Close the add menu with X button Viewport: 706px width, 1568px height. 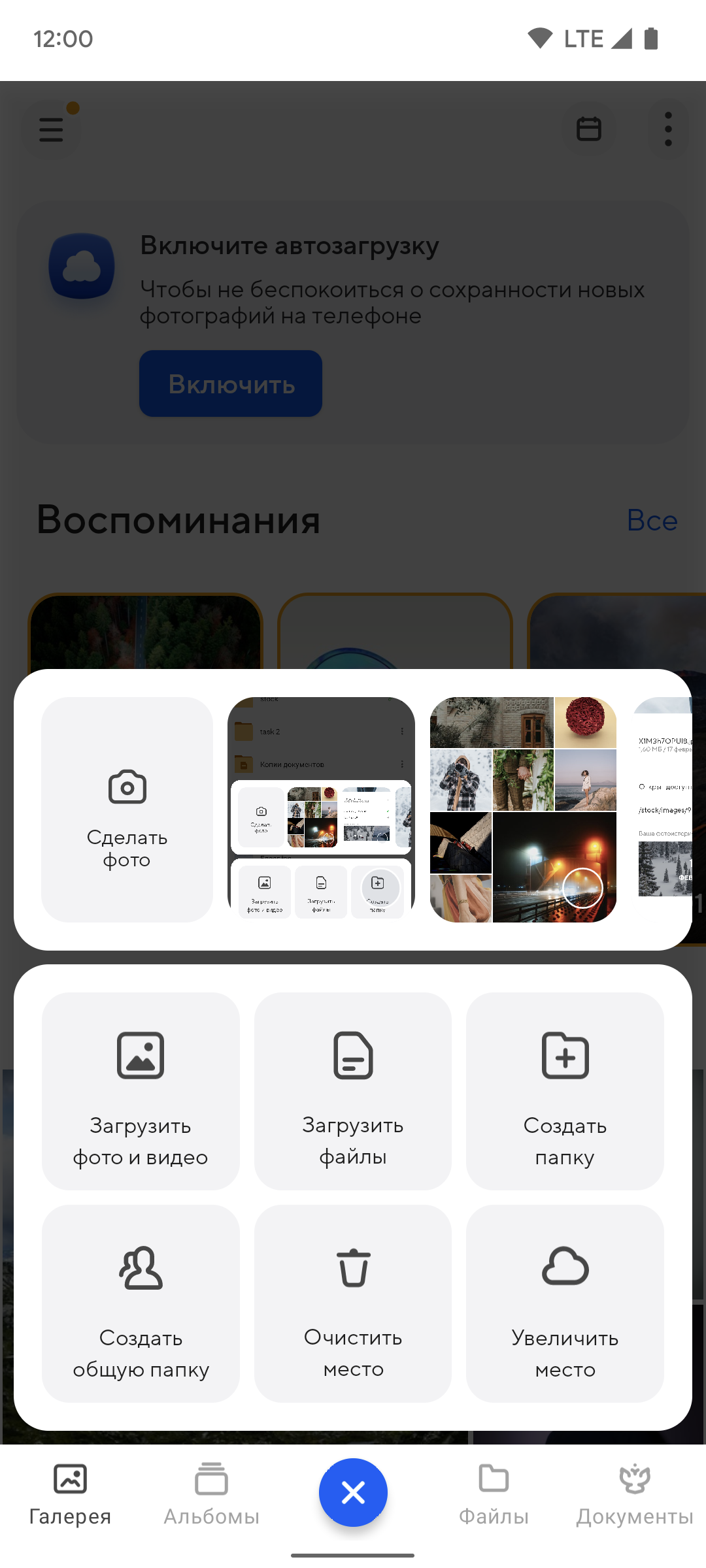pos(353,1493)
